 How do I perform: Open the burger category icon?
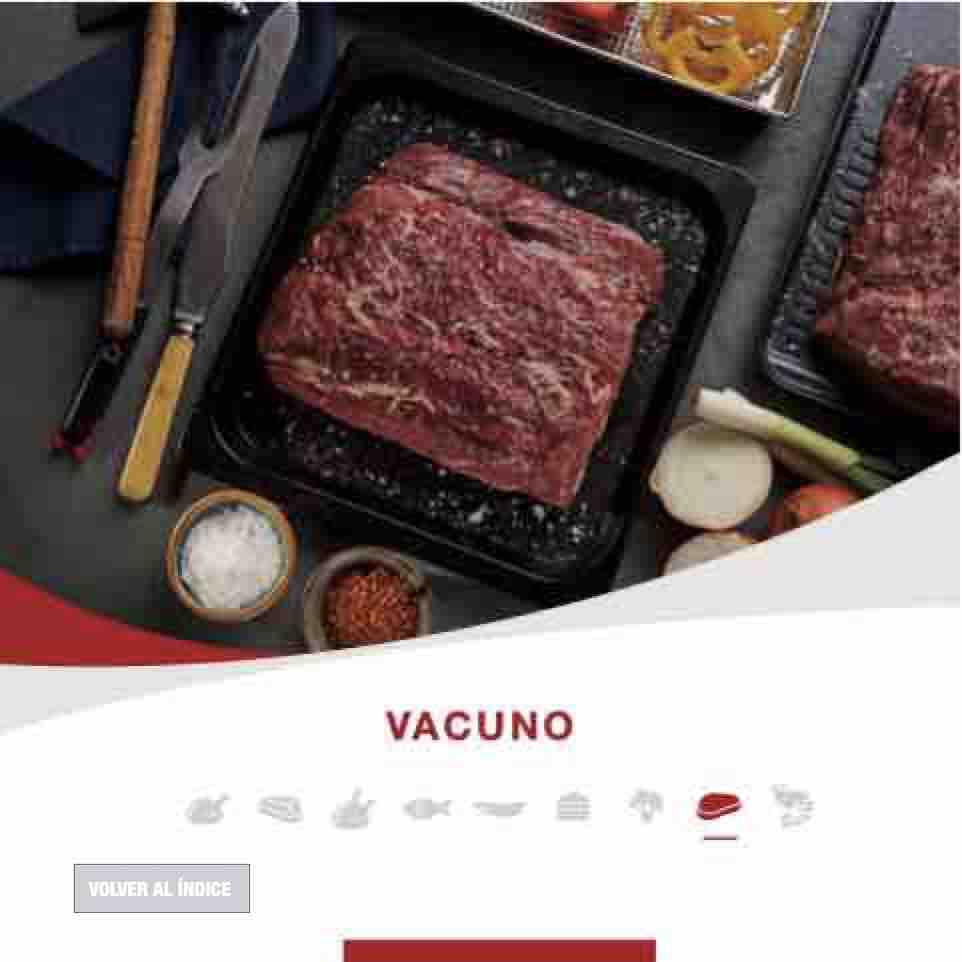coord(574,807)
